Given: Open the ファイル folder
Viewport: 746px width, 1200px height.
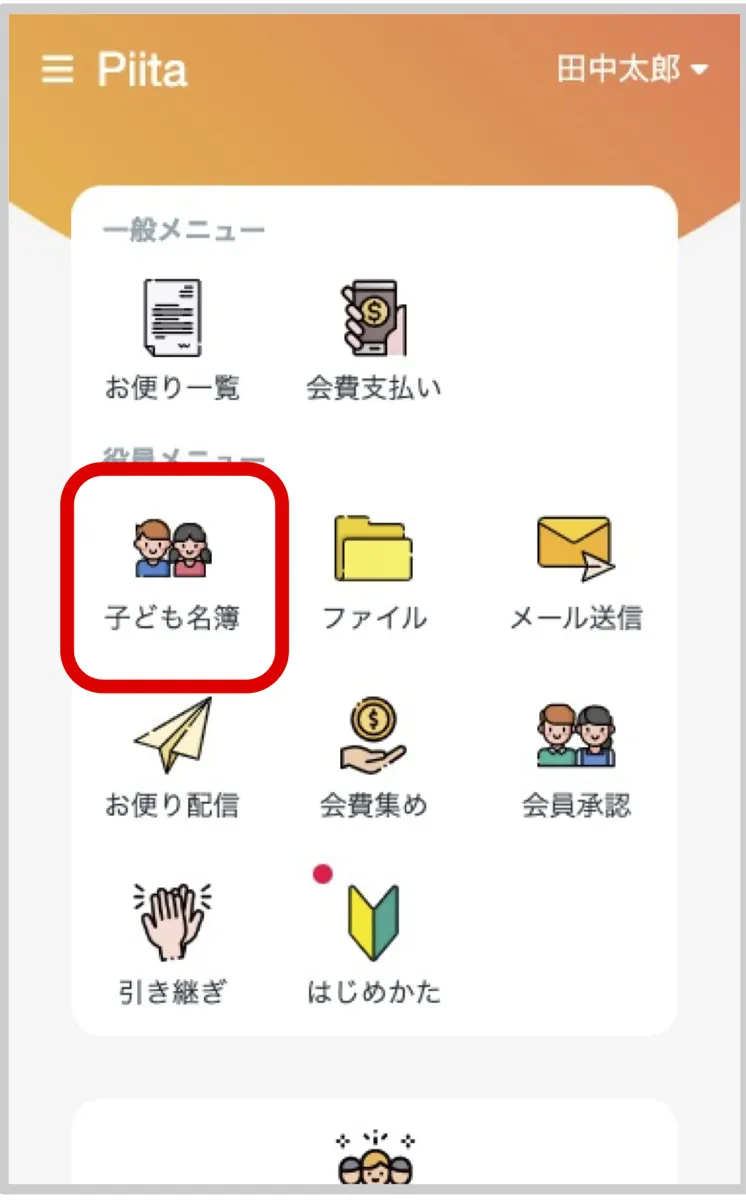Looking at the screenshot, I should 373,574.
